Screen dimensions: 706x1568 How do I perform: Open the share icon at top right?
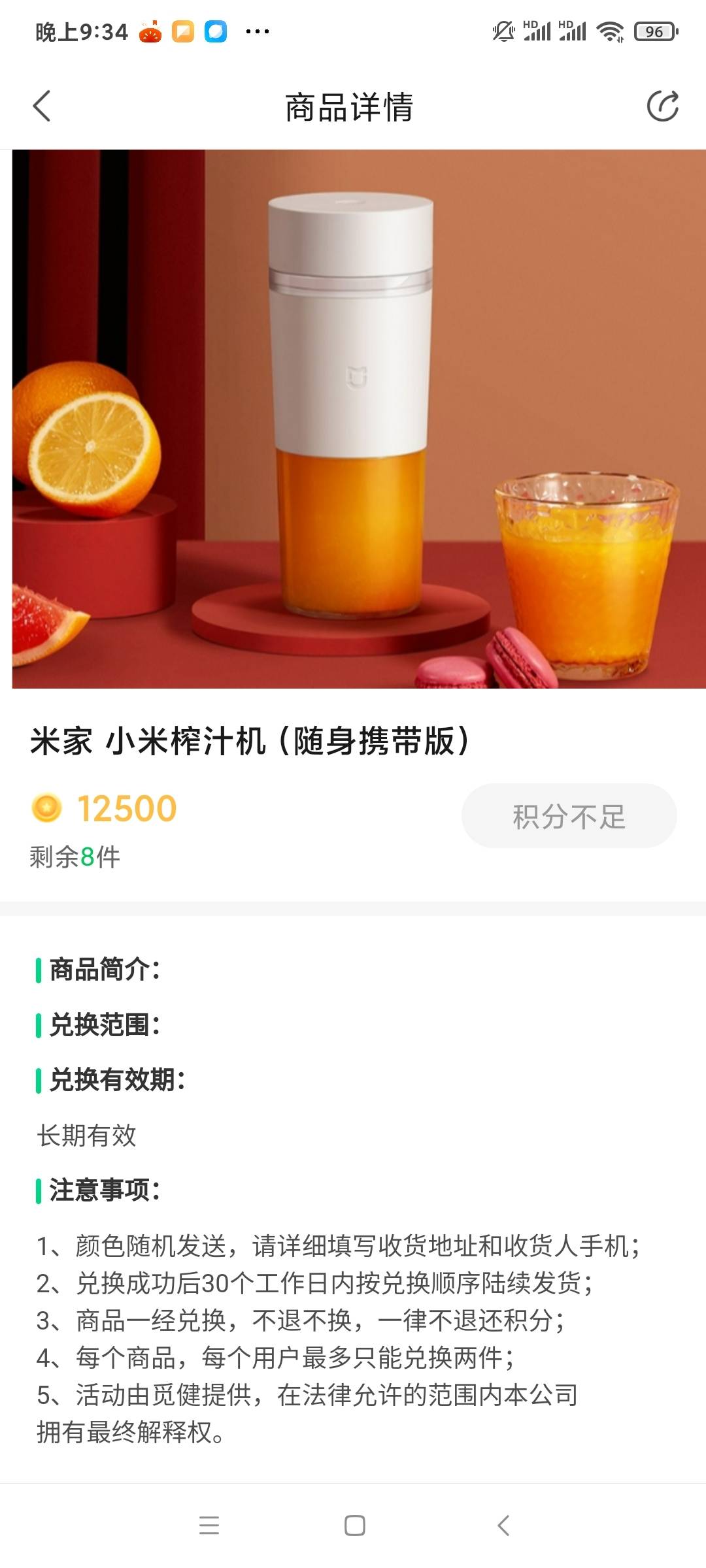pos(662,106)
